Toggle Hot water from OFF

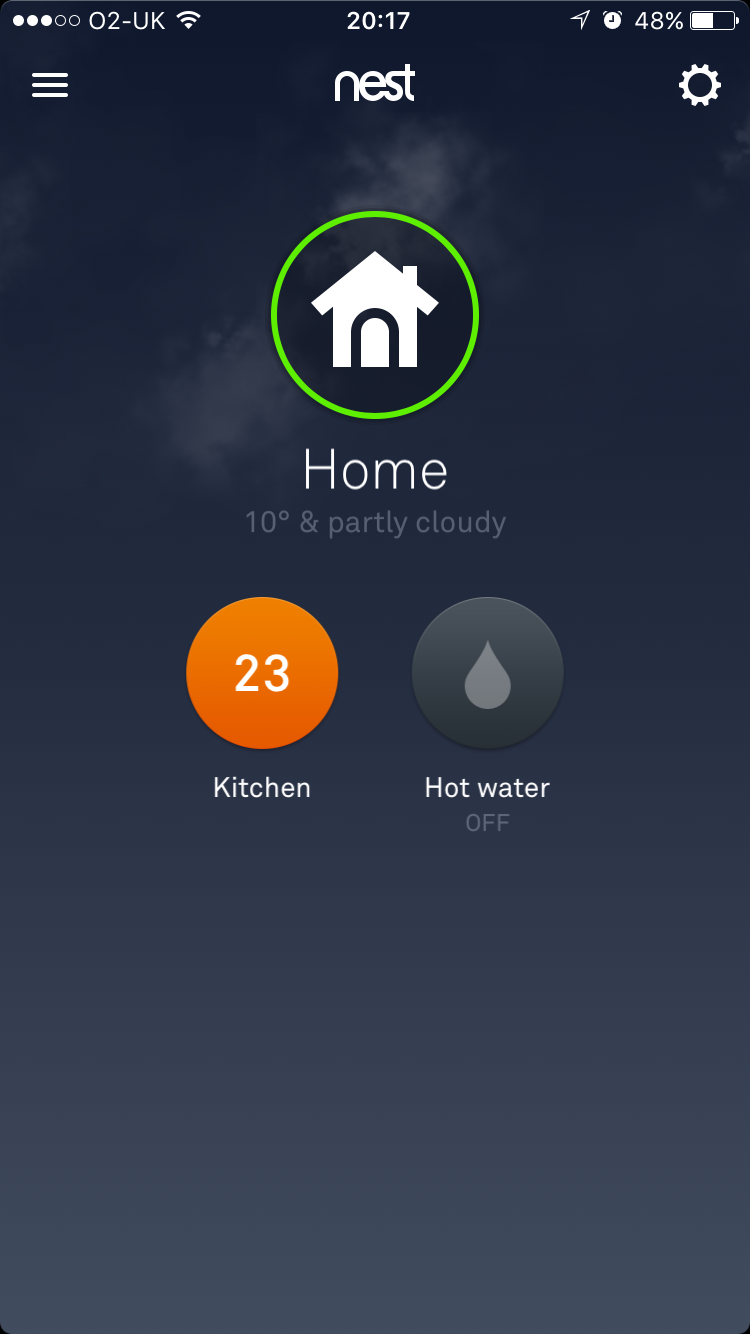coord(487,822)
